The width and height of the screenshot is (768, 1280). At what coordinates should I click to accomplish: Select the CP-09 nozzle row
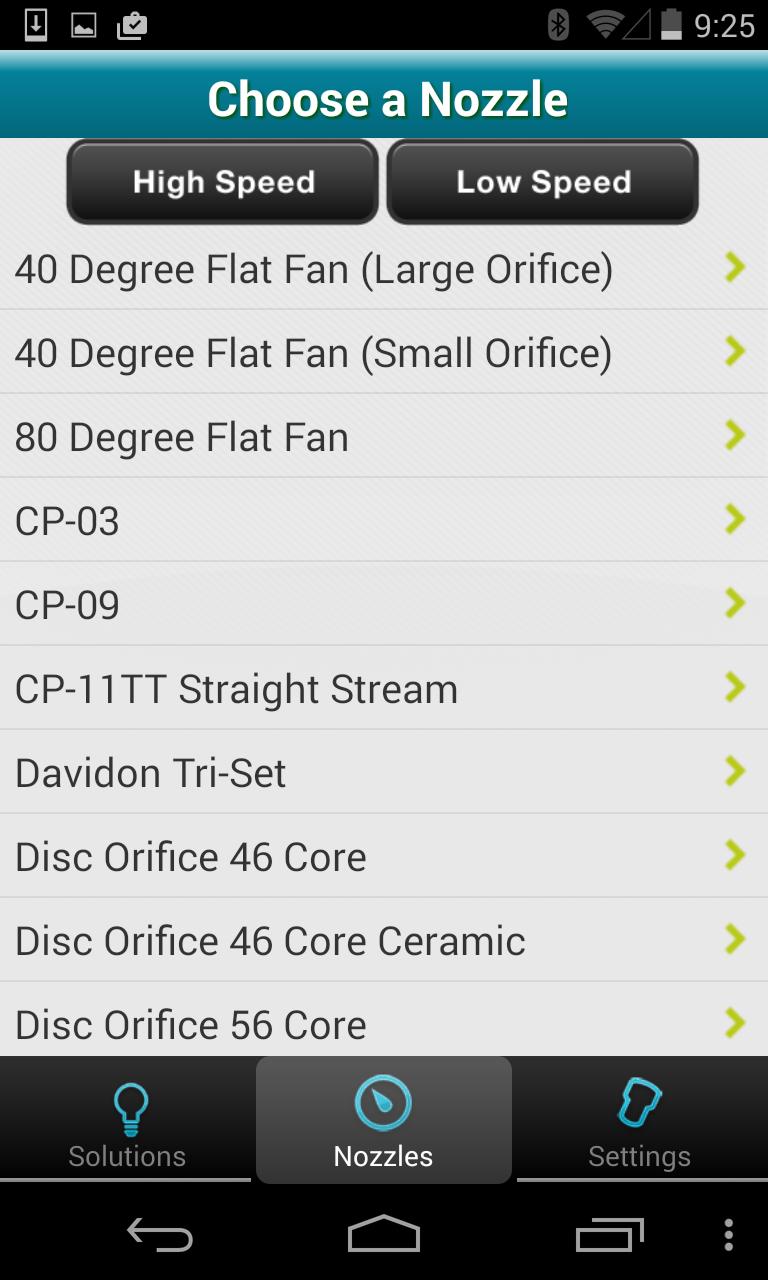coord(384,605)
